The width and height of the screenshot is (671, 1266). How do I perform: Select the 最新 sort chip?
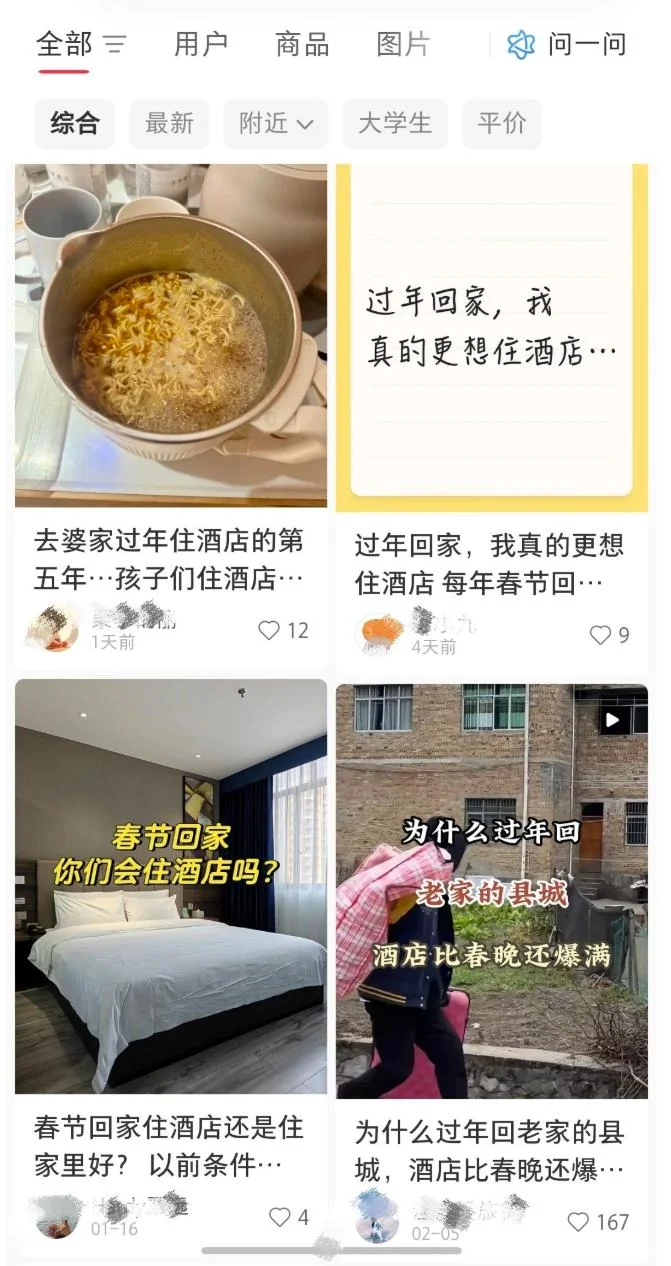click(169, 124)
